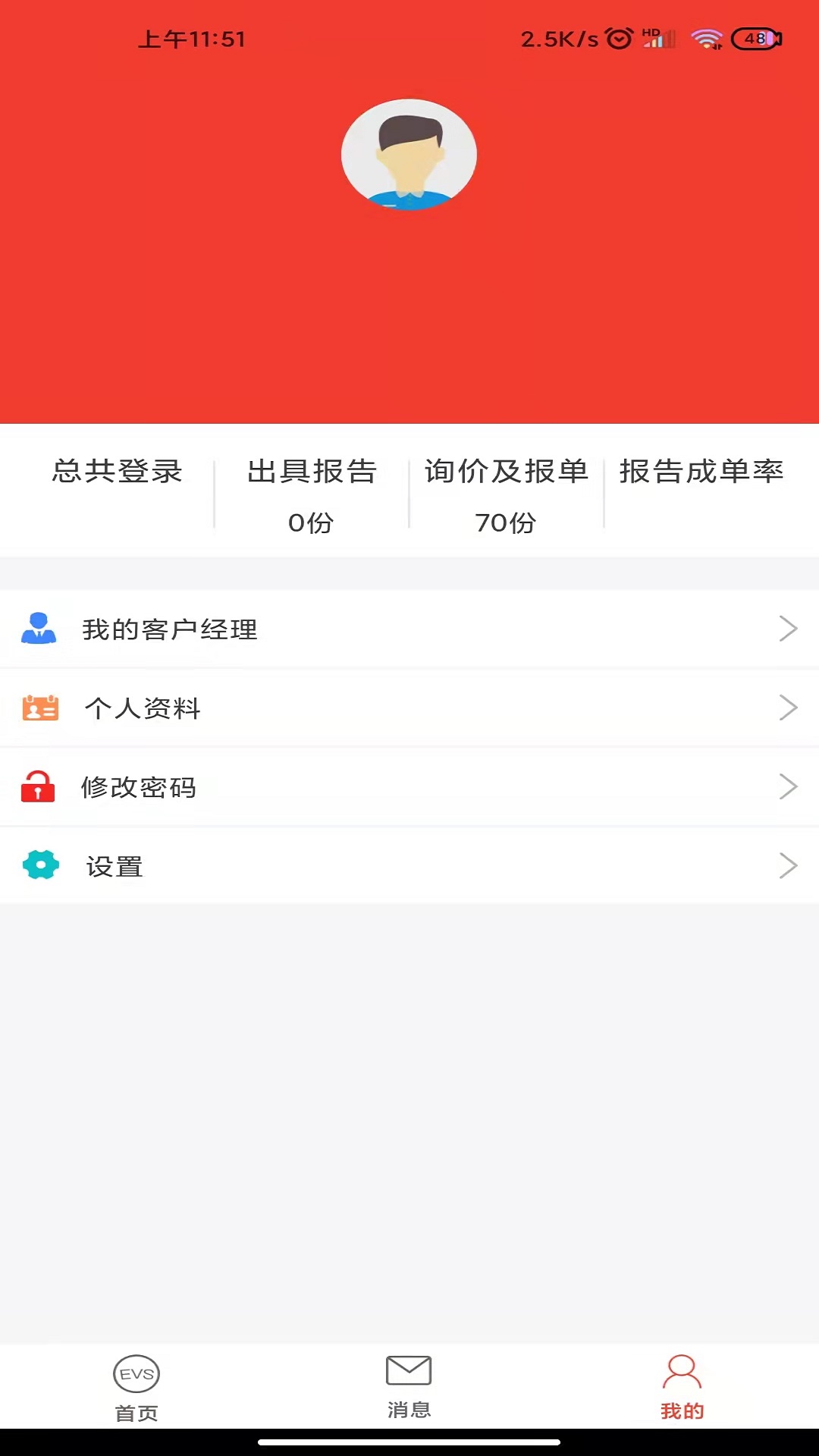Tap the red 修改密码 padlock icon
Screen dimensions: 819x1456
pyautogui.click(x=39, y=787)
